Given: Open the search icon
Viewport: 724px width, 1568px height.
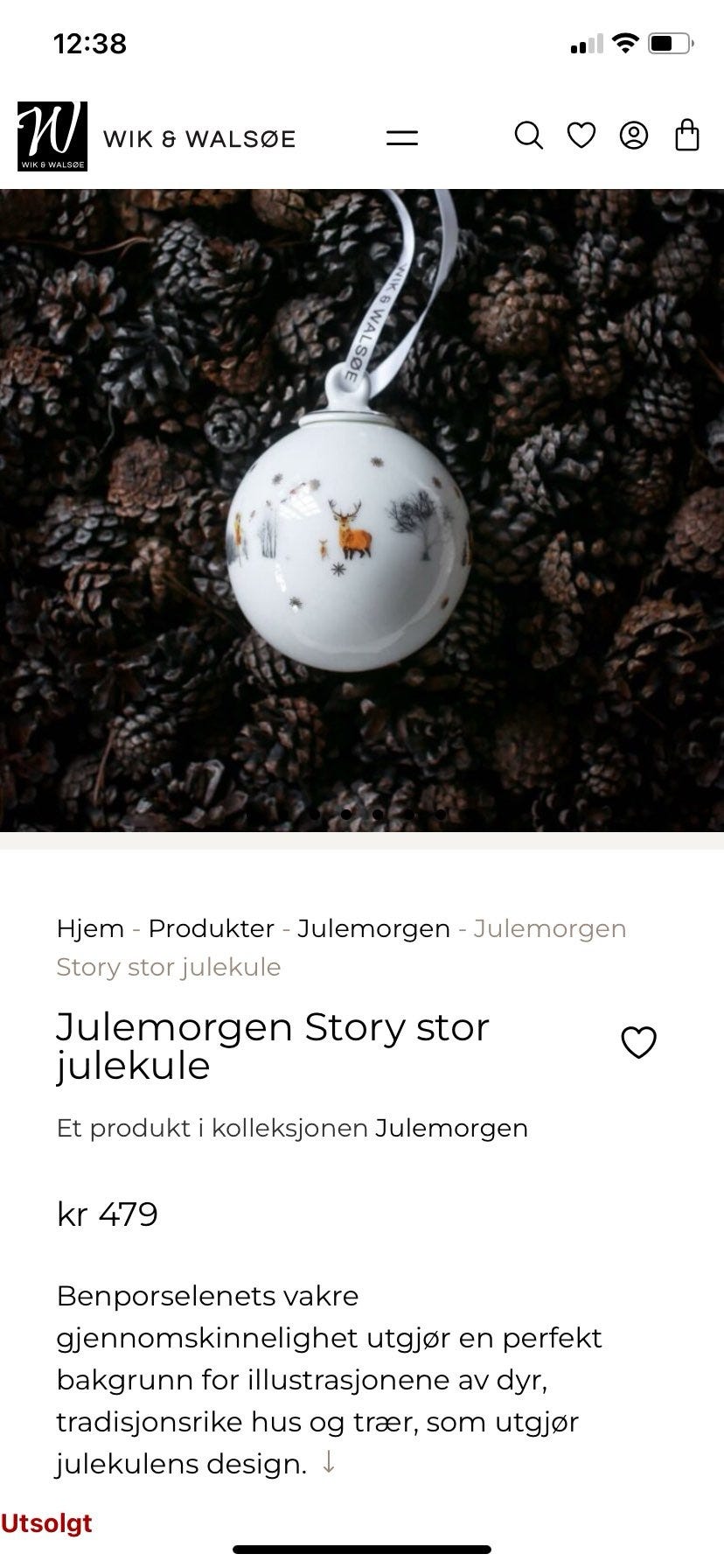Looking at the screenshot, I should pos(529,136).
